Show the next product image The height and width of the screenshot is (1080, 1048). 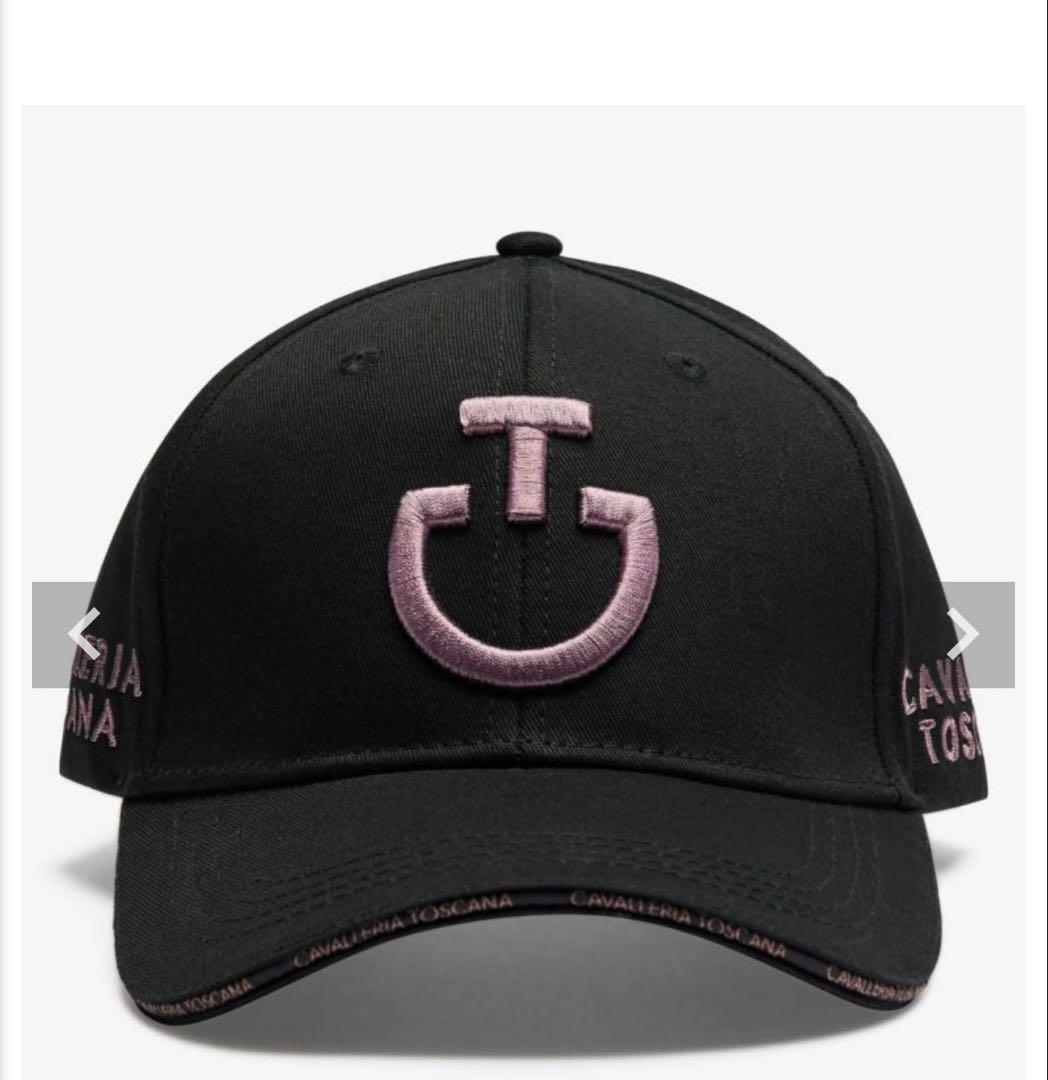(x=963, y=634)
